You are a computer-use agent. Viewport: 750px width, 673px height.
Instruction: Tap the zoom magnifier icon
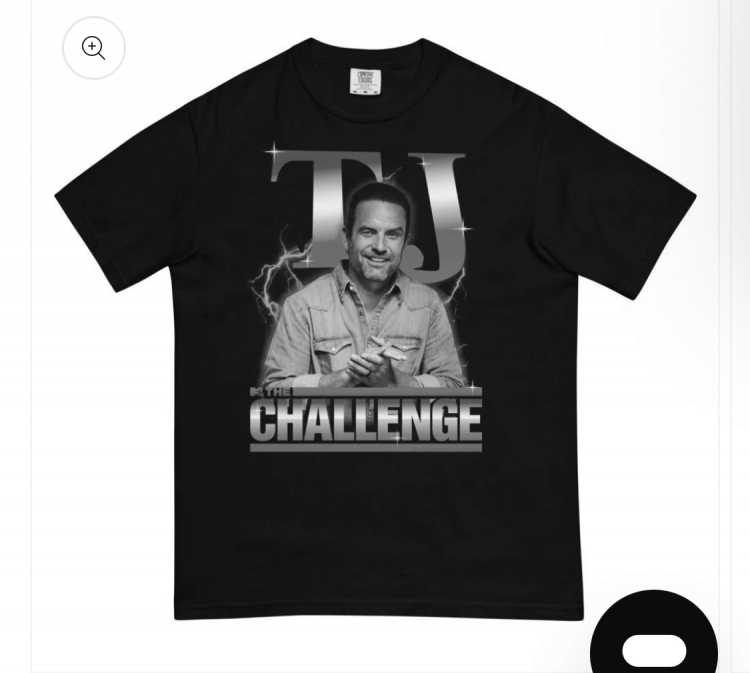coord(94,48)
